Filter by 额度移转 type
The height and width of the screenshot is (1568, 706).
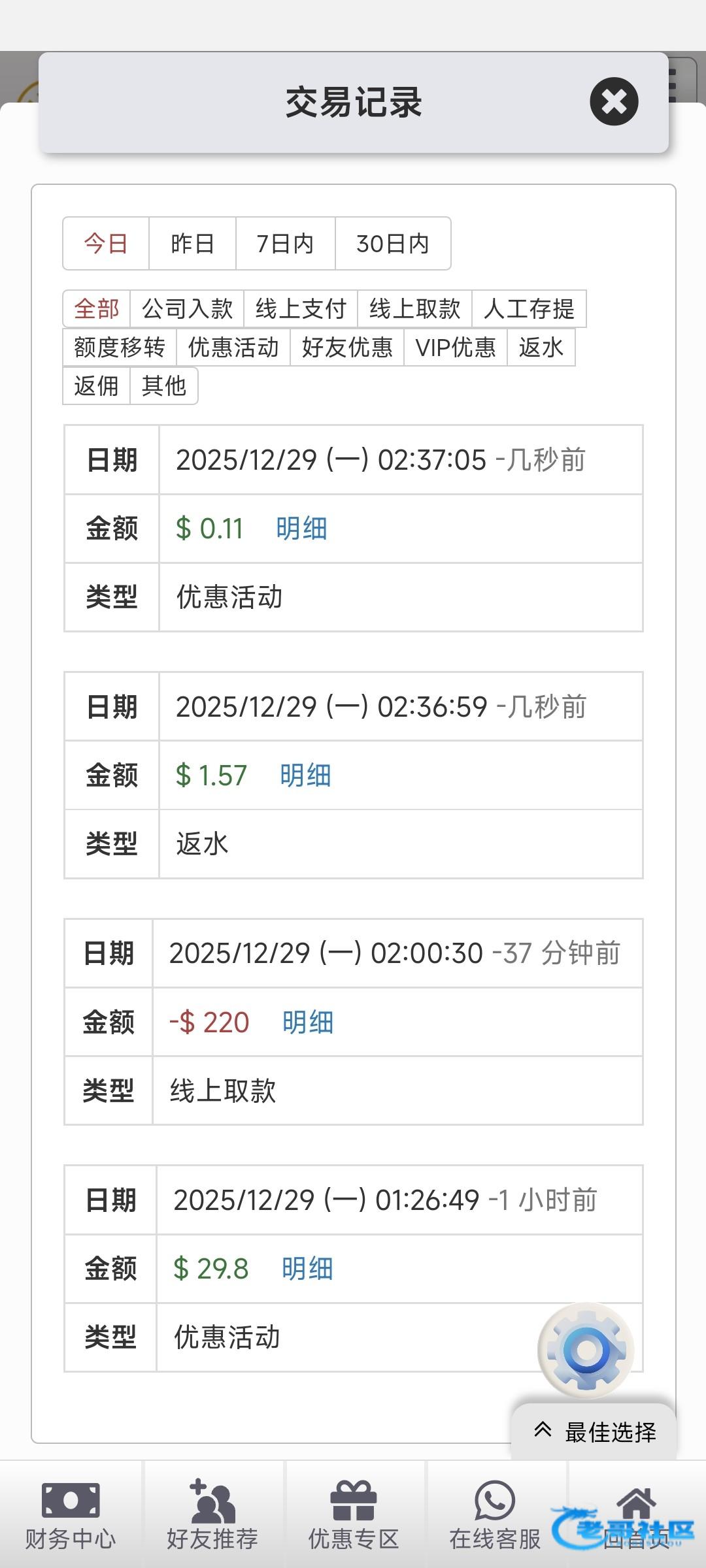[120, 347]
